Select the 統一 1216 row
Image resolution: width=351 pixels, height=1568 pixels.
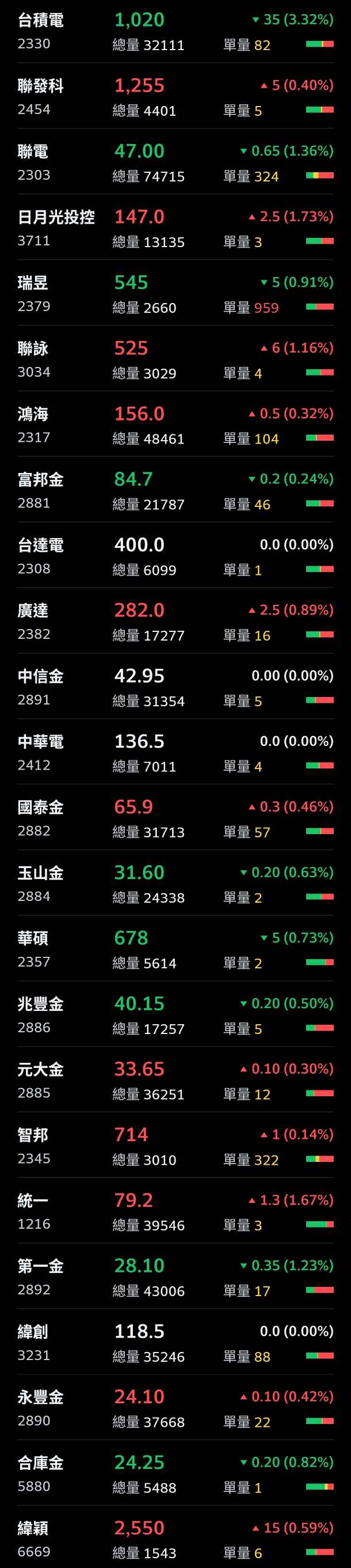[175, 1213]
